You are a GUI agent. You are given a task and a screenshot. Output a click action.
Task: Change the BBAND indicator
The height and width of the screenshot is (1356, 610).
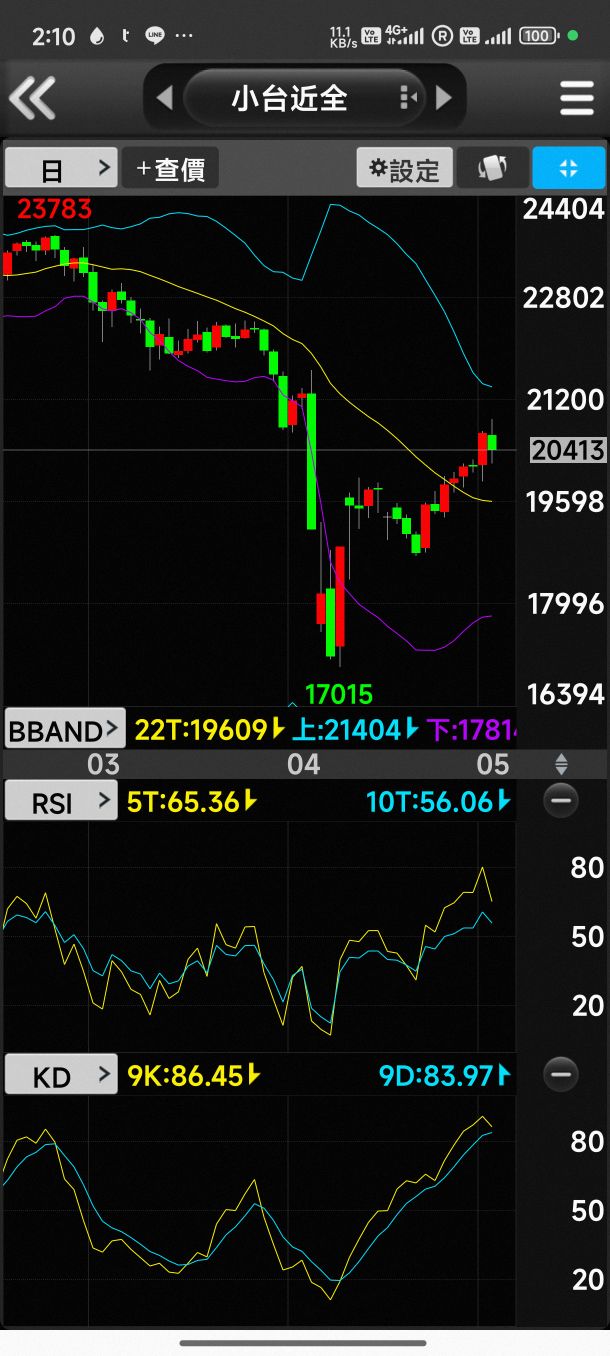[65, 729]
